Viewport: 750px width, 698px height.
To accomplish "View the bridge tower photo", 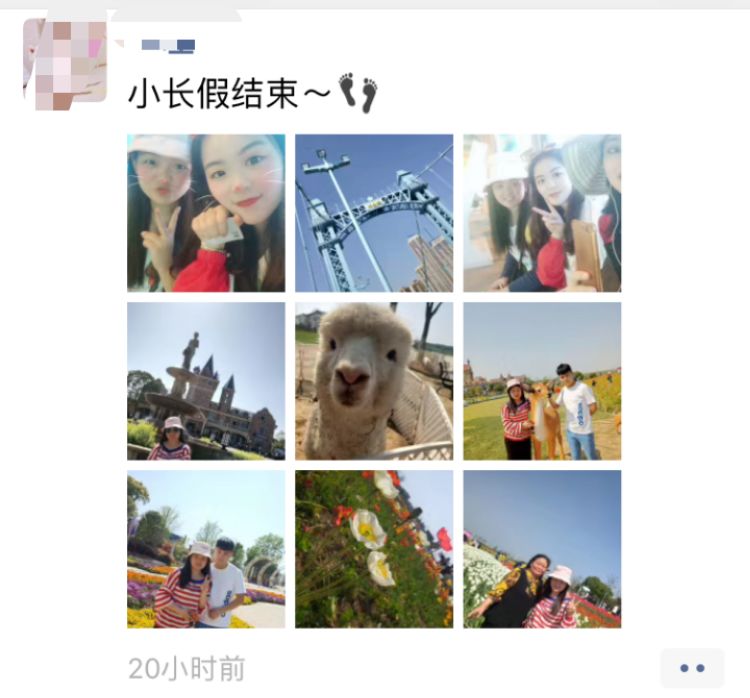I will (374, 213).
